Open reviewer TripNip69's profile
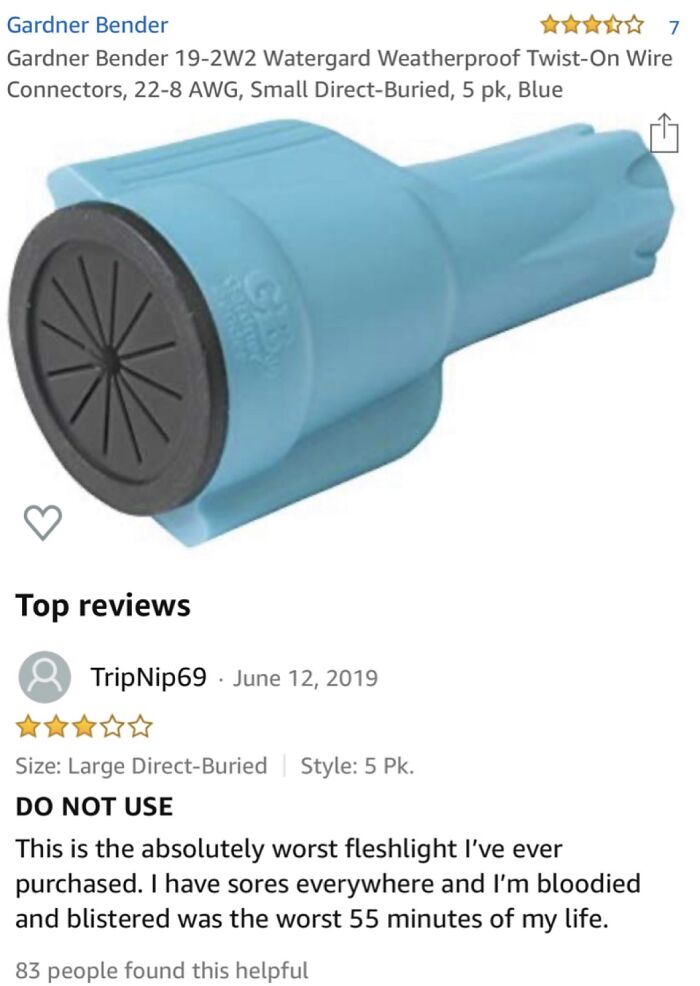This screenshot has height=986, width=700. [148, 678]
